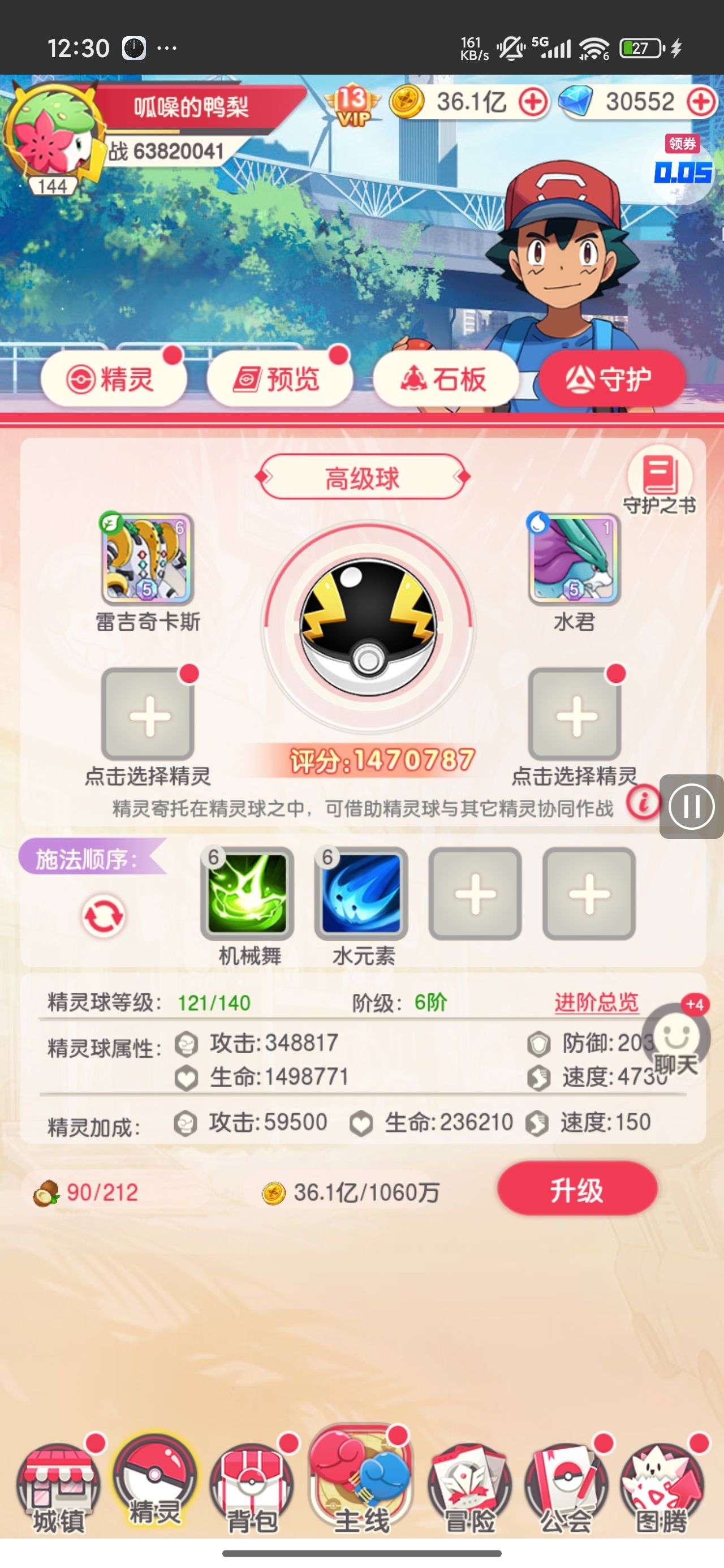Open the 背包 backpack
724x1568 pixels.
252,1487
